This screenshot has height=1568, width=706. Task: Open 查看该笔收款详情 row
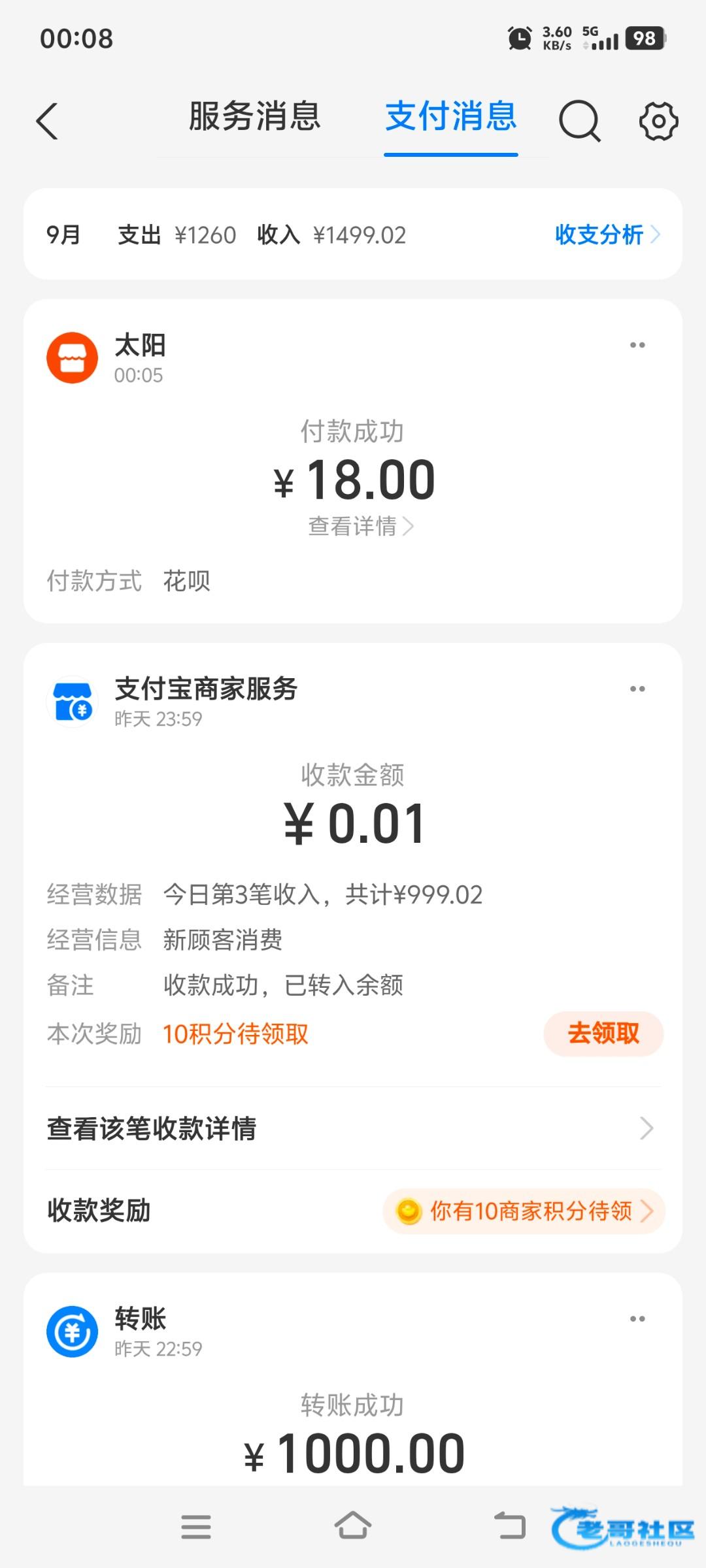pyautogui.click(x=353, y=1128)
